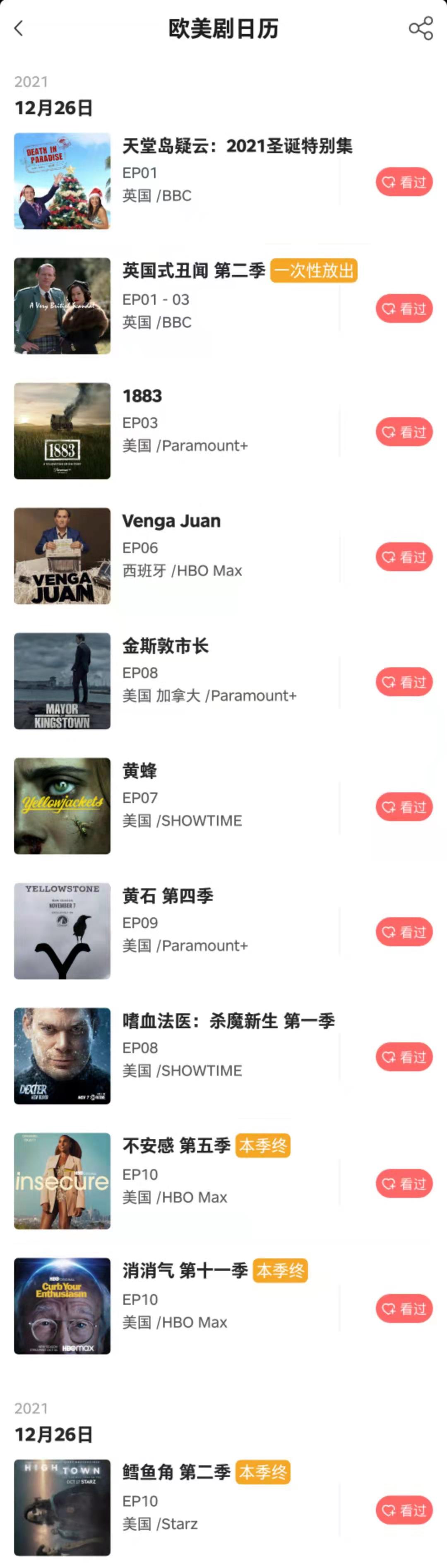Share the 欧美剧日历 calendar
Screen dimensions: 447x1568
[x=420, y=29]
